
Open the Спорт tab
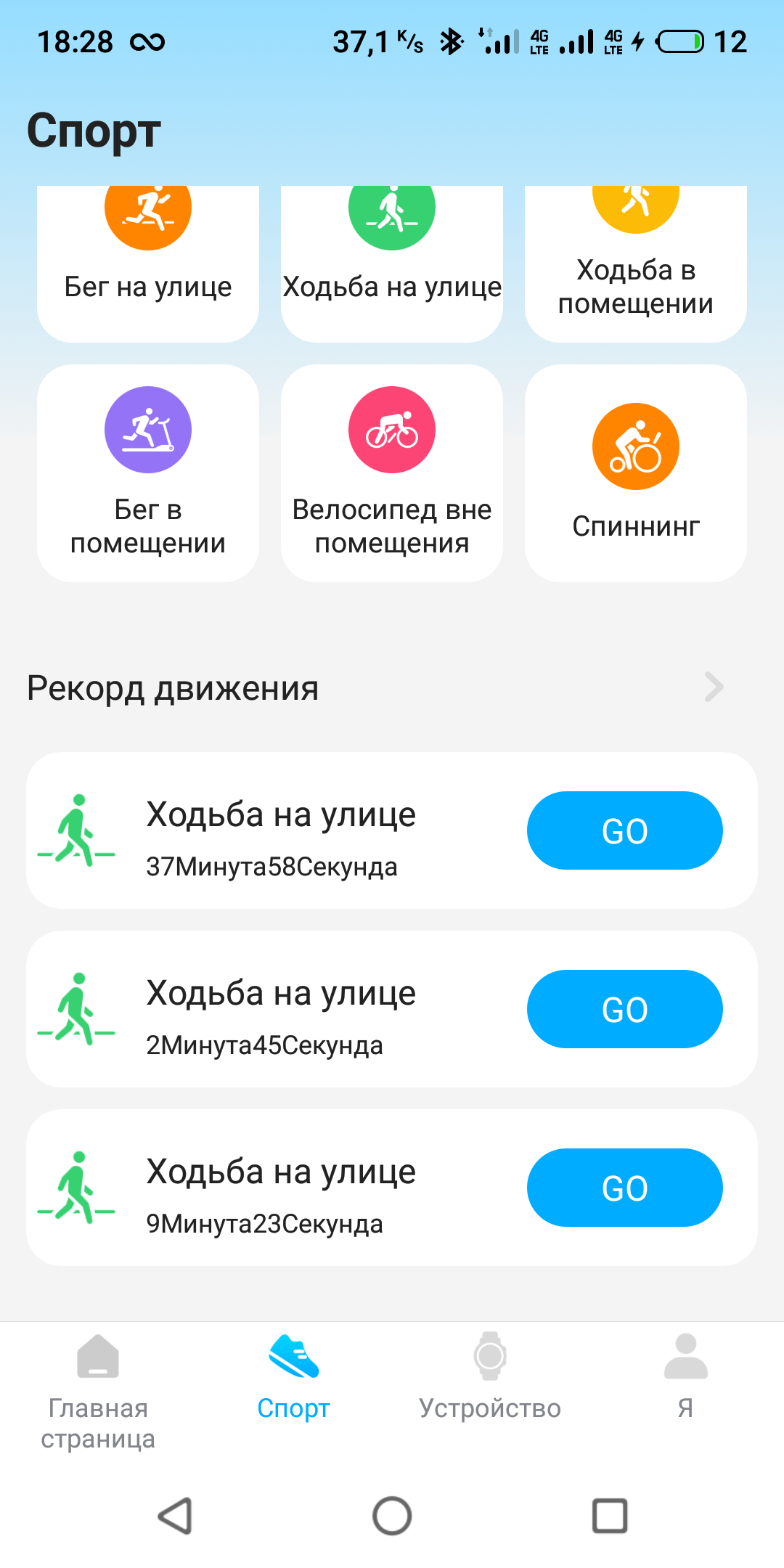pos(294,1376)
